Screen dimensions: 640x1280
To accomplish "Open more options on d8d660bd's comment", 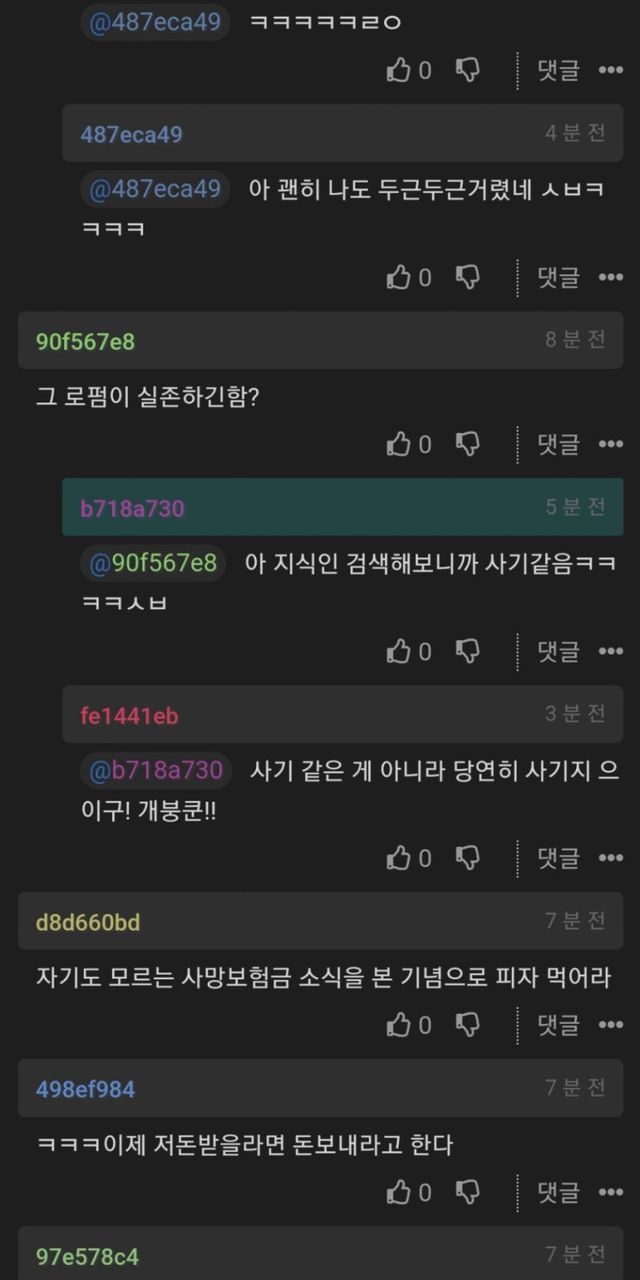I will coord(610,1025).
